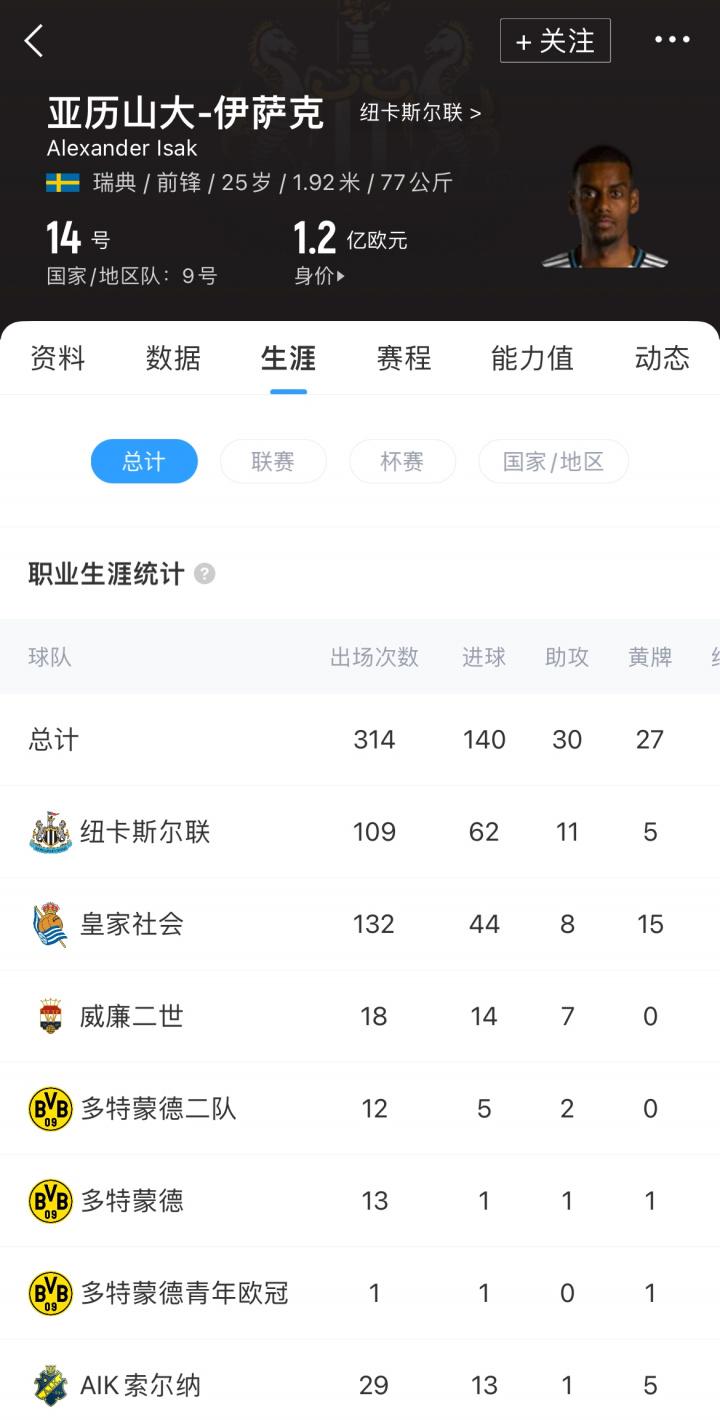Viewport: 720px width, 1420px height.
Task: Open the 纽卡斯尔联 team link
Action: (420, 113)
